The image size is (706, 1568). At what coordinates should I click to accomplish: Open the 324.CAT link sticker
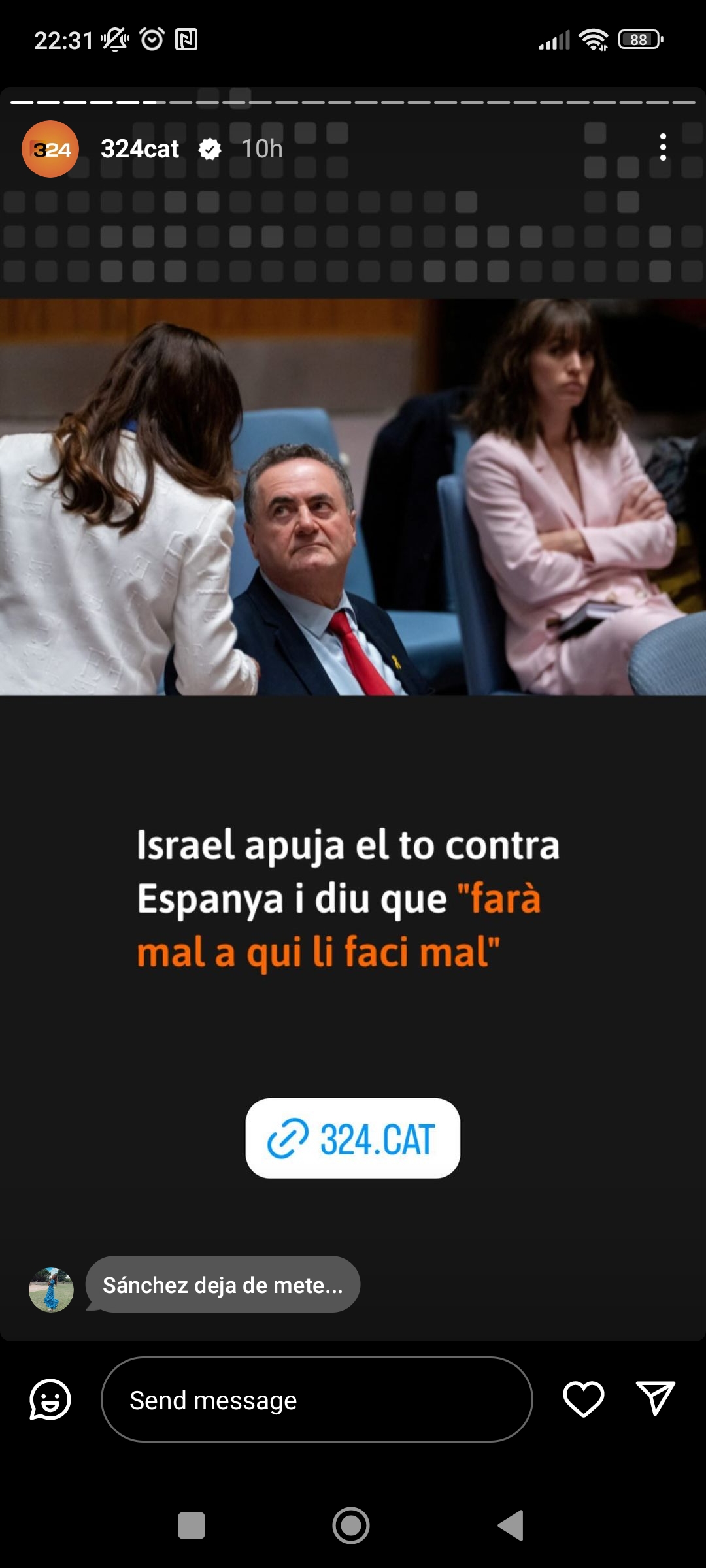click(x=352, y=1138)
